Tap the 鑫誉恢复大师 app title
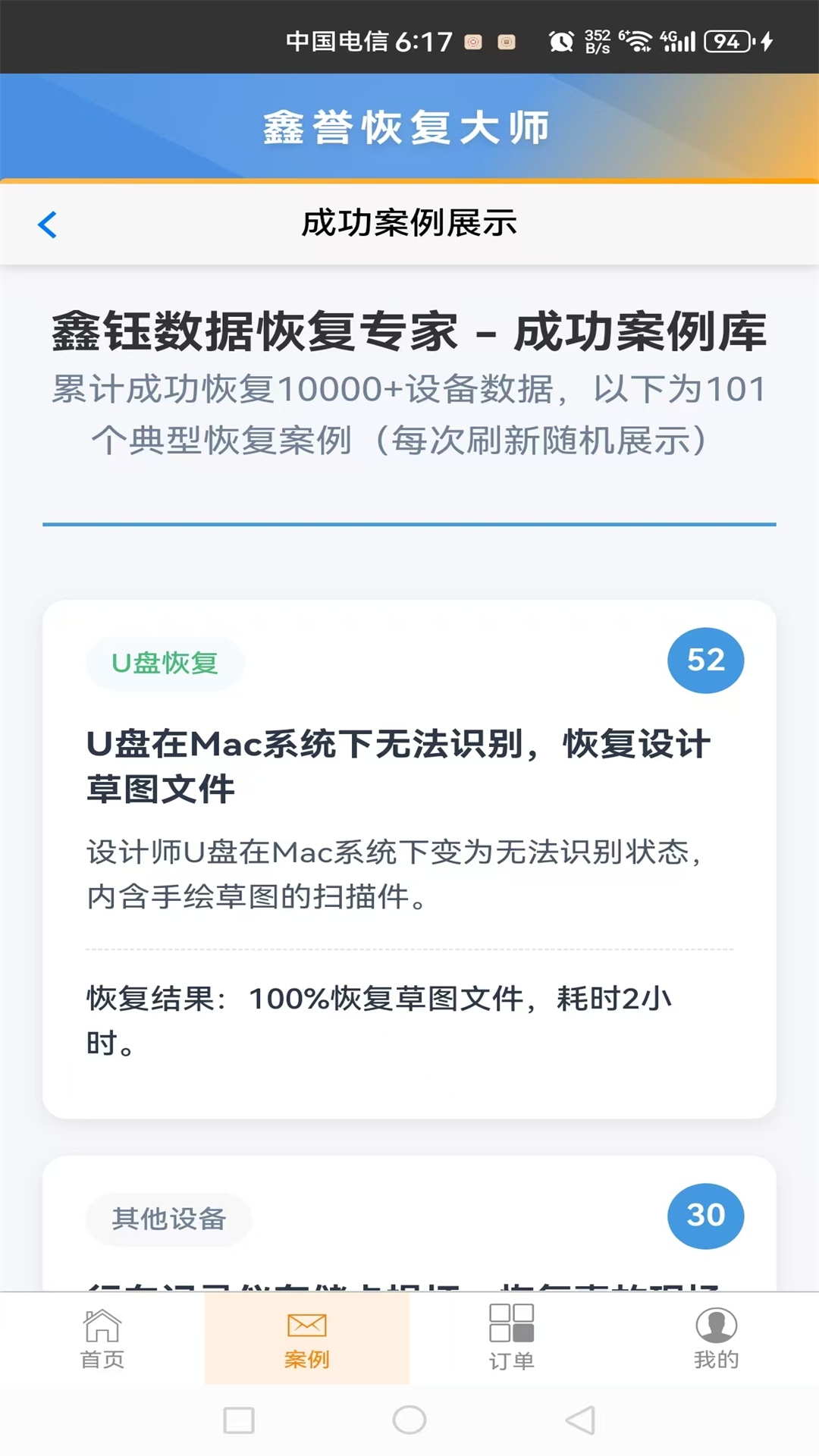Image resolution: width=819 pixels, height=1456 pixels. [408, 127]
